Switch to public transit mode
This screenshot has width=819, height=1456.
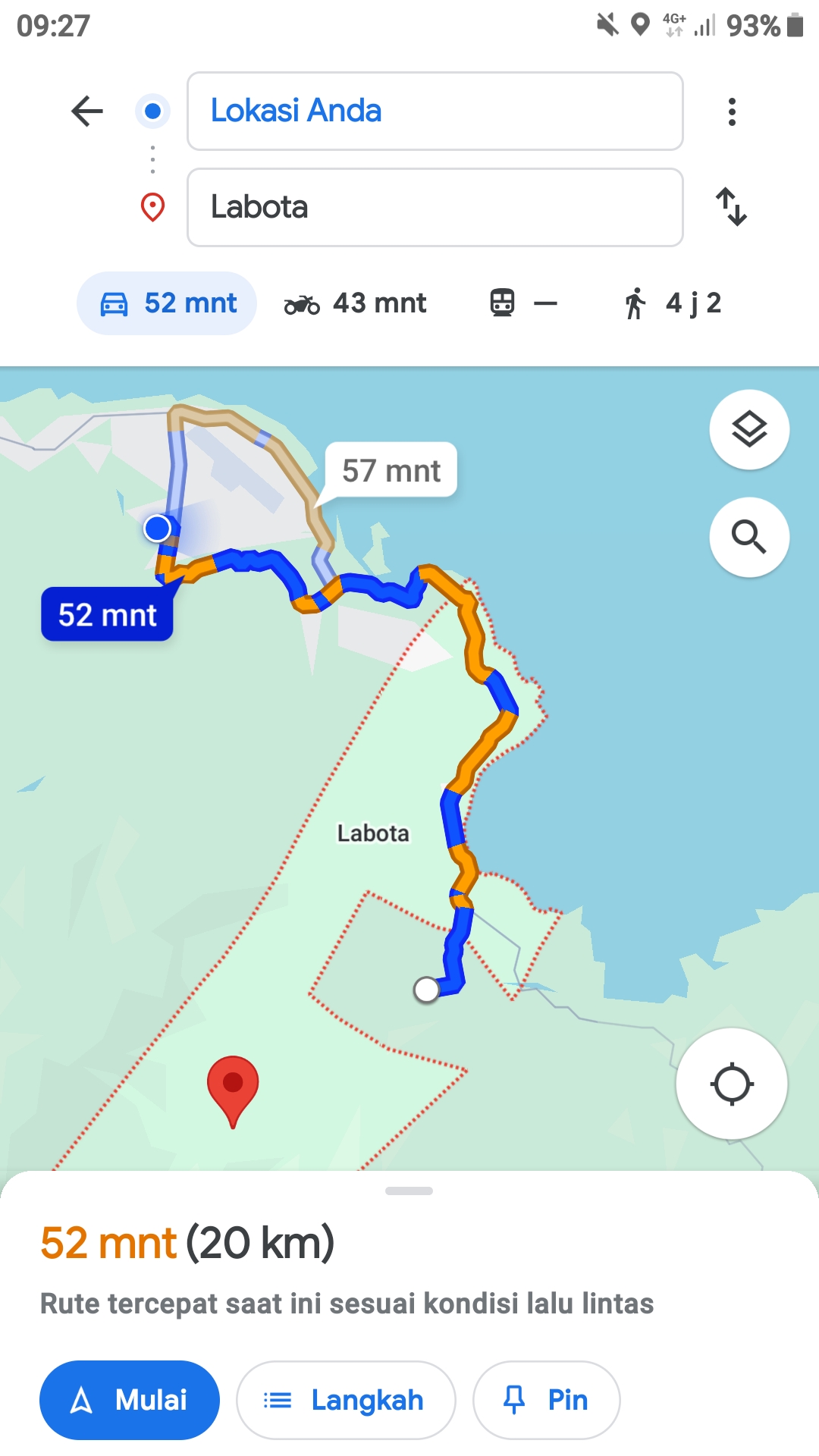(523, 303)
